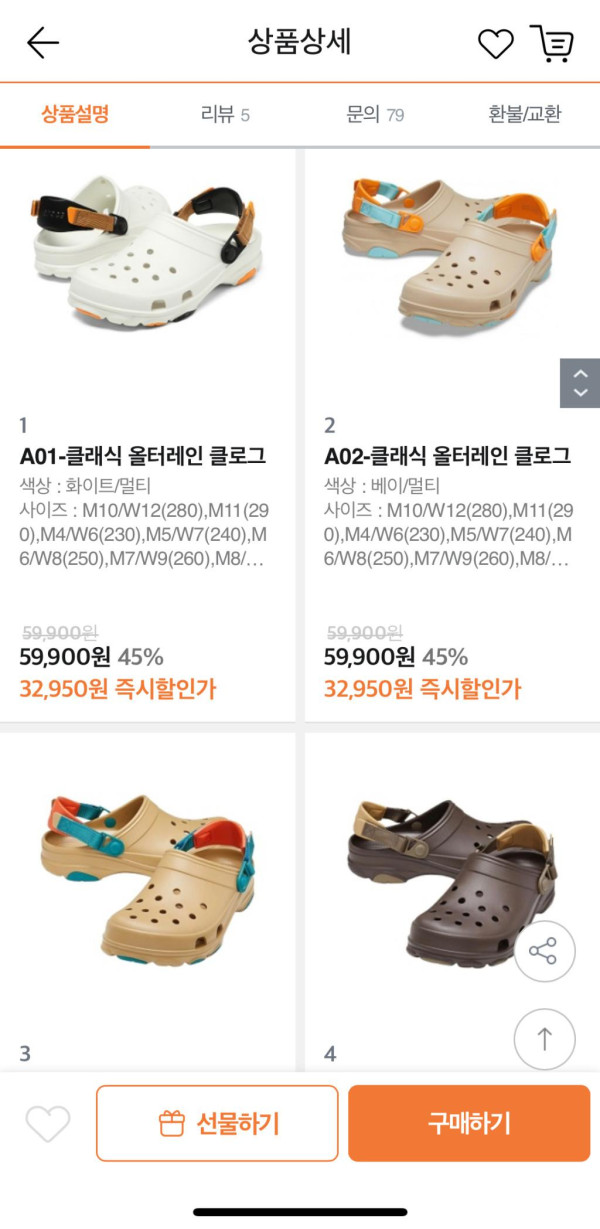Image resolution: width=600 pixels, height=1229 pixels.
Task: Tap 구매하기 to purchase
Action: [469, 1123]
